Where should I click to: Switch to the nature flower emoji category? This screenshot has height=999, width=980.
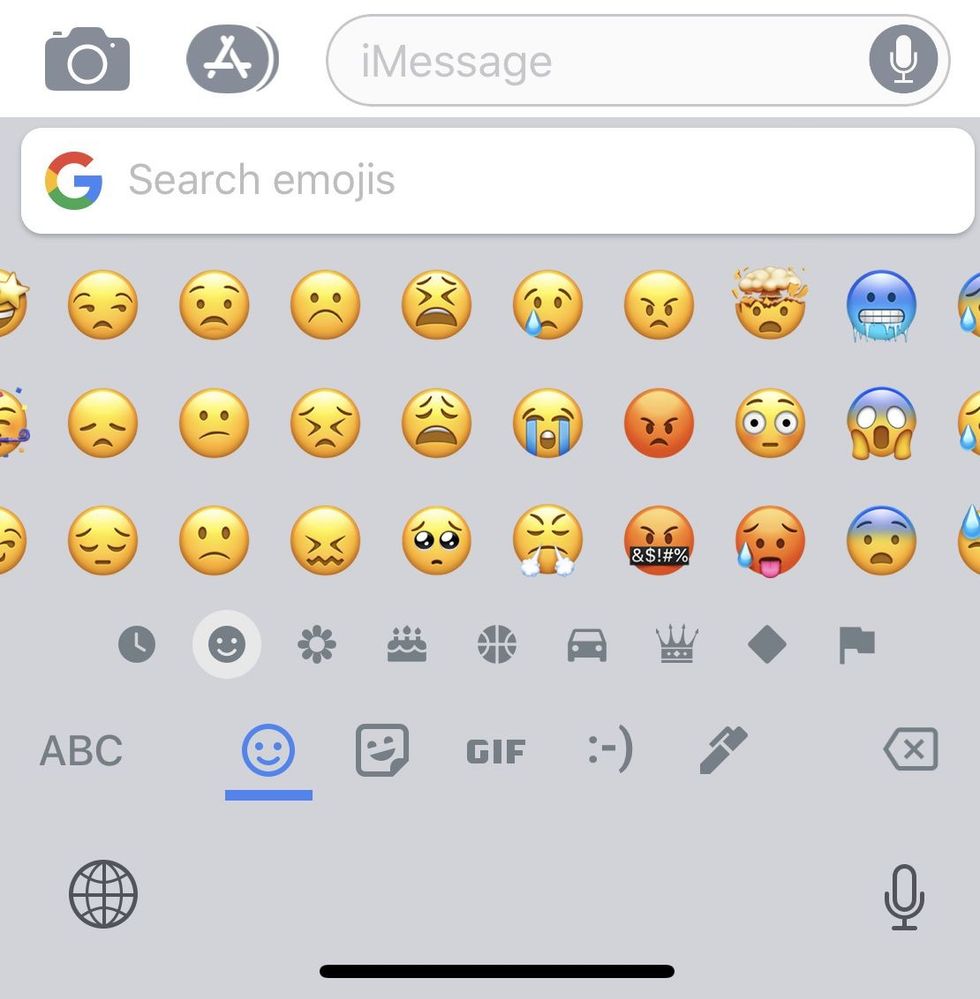(317, 645)
